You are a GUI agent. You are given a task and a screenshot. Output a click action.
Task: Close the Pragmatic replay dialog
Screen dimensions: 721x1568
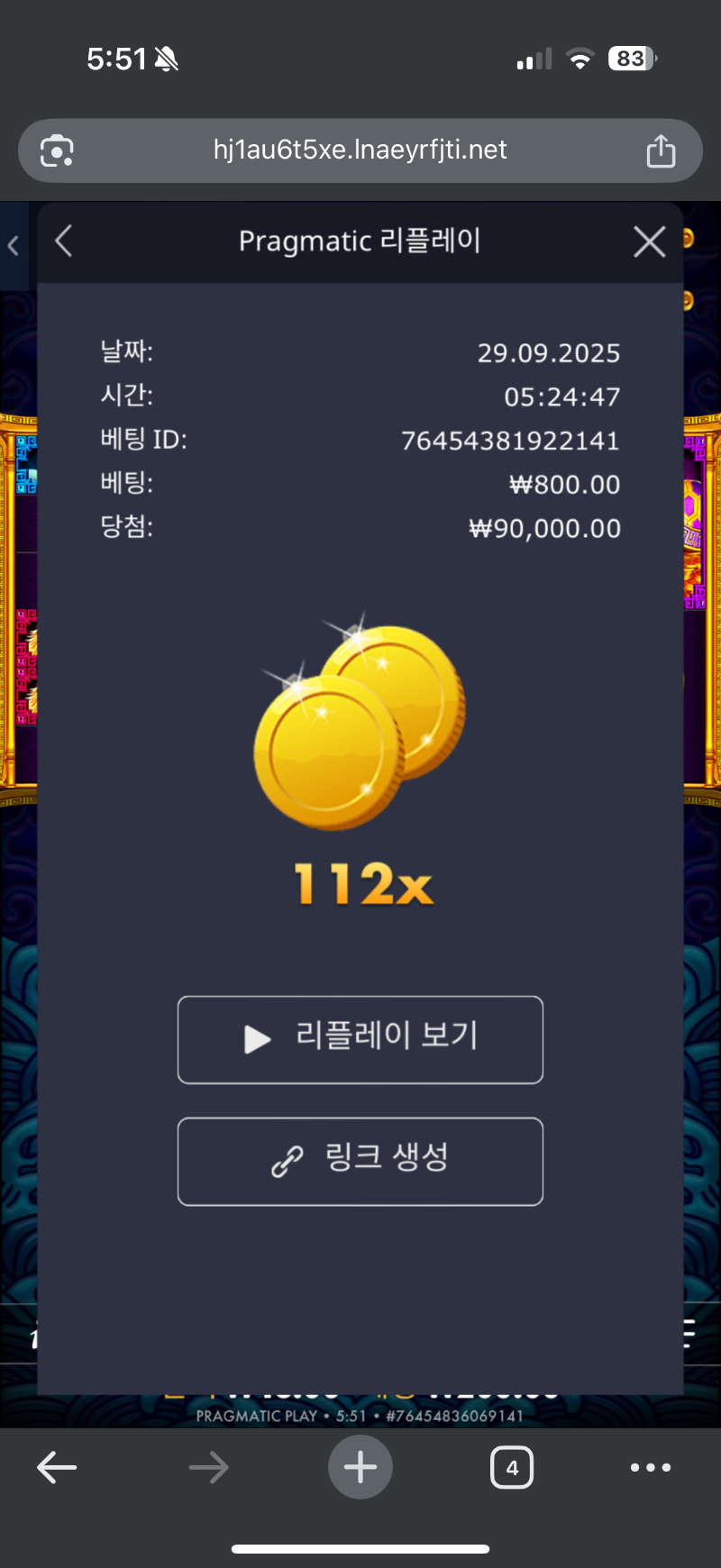[x=649, y=242]
